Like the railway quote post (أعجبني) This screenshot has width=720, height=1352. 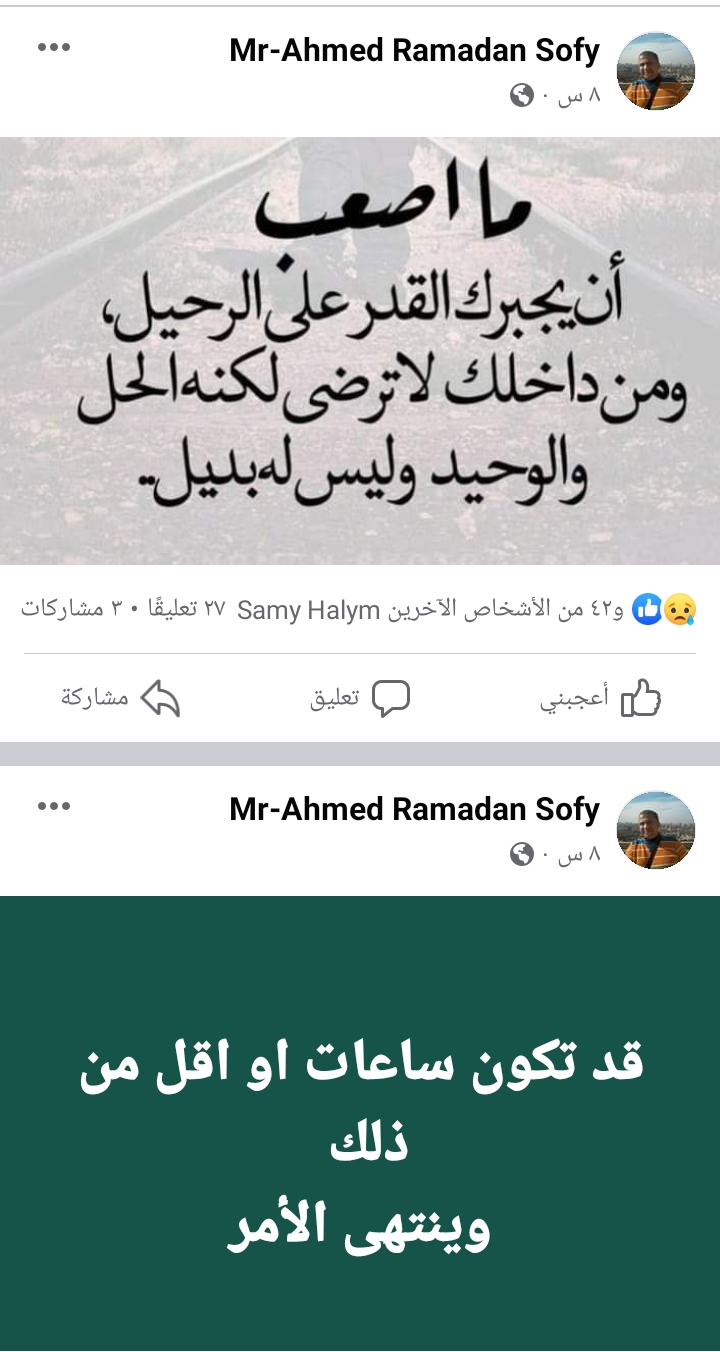click(600, 698)
